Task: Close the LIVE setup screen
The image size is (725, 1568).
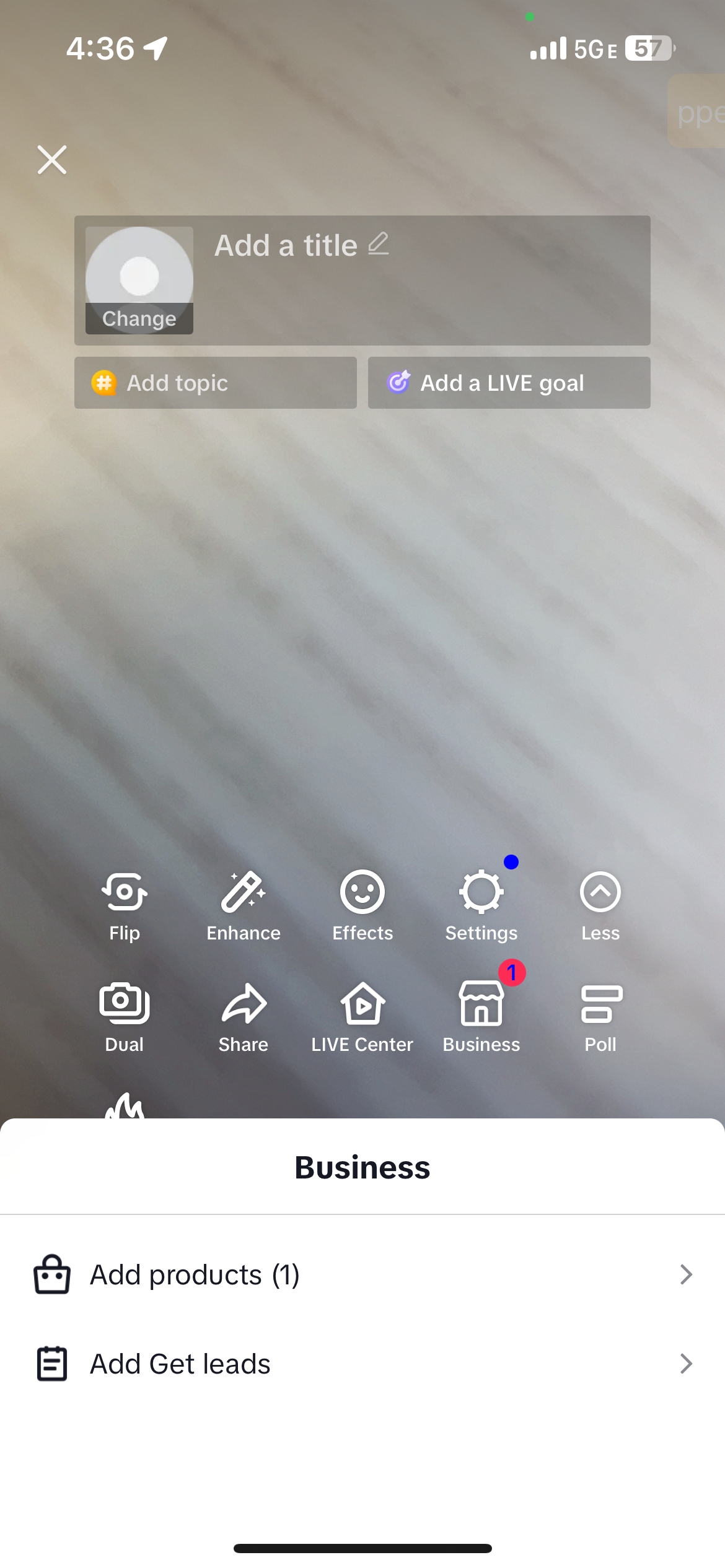Action: coord(52,160)
